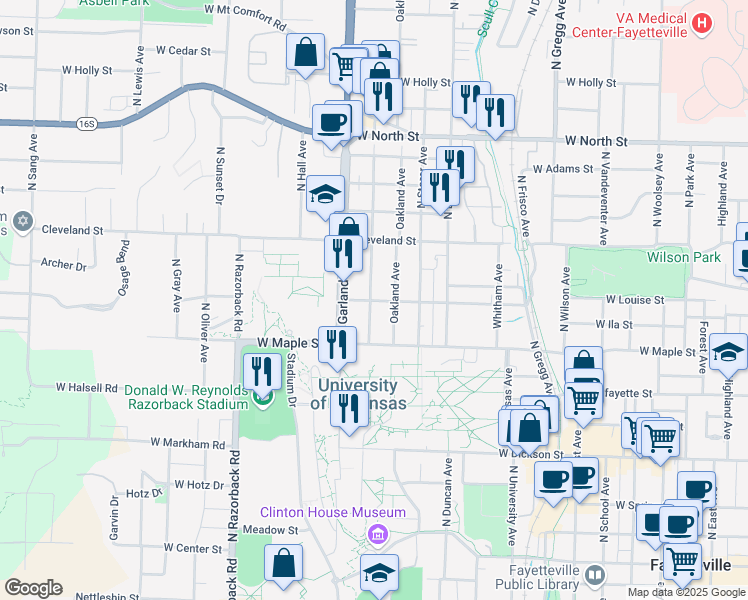Viewport: 748px width, 600px height.
Task: Tap the school marker on W Maple St by Highland Ave
Action: click(730, 352)
